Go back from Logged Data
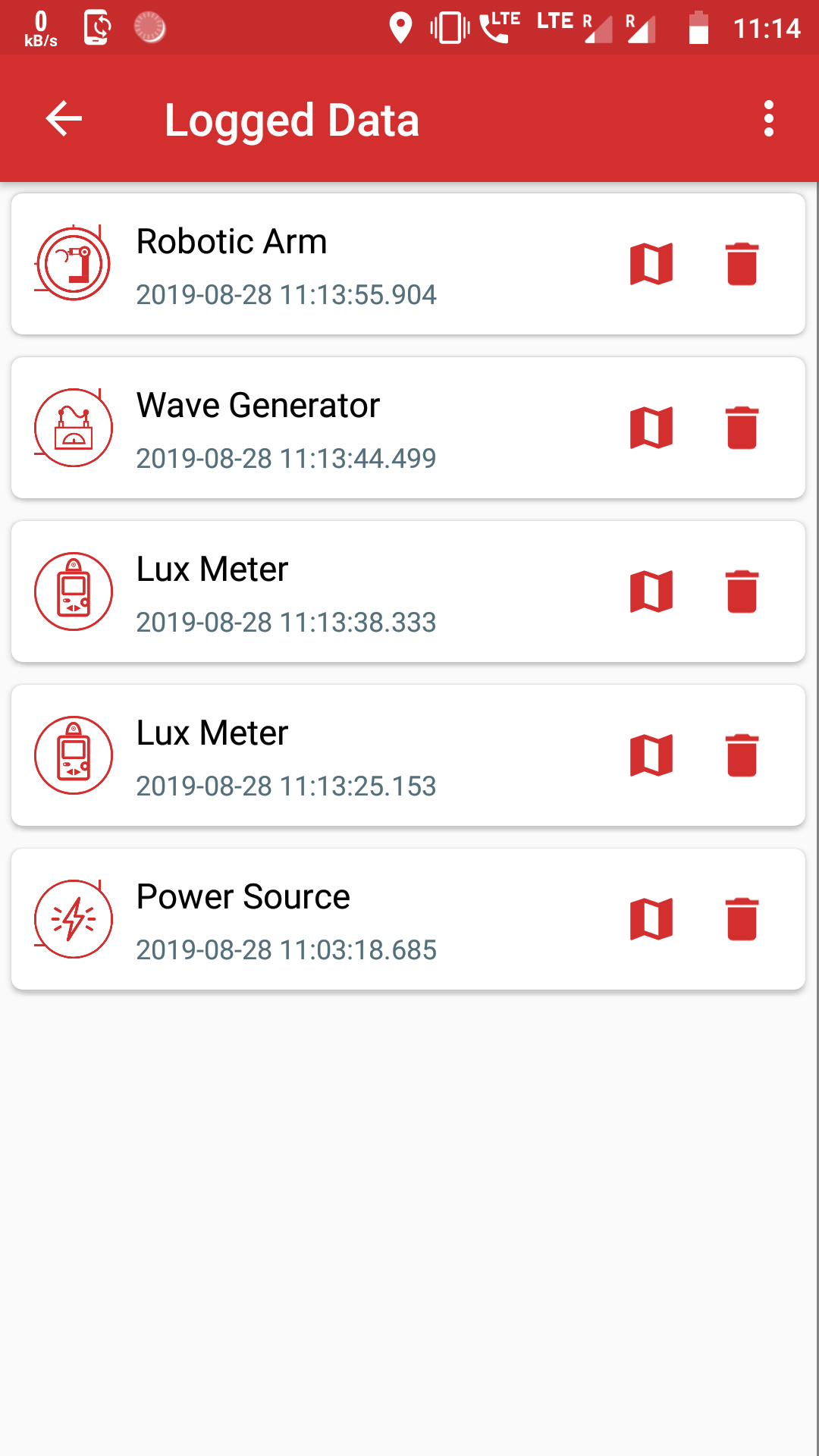 click(x=64, y=119)
